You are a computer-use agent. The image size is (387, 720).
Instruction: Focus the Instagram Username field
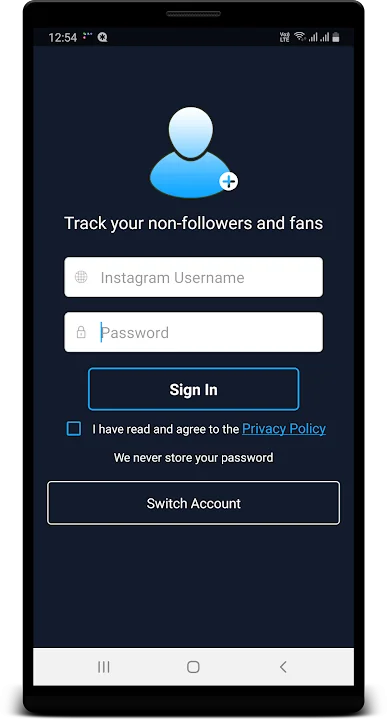click(x=193, y=277)
